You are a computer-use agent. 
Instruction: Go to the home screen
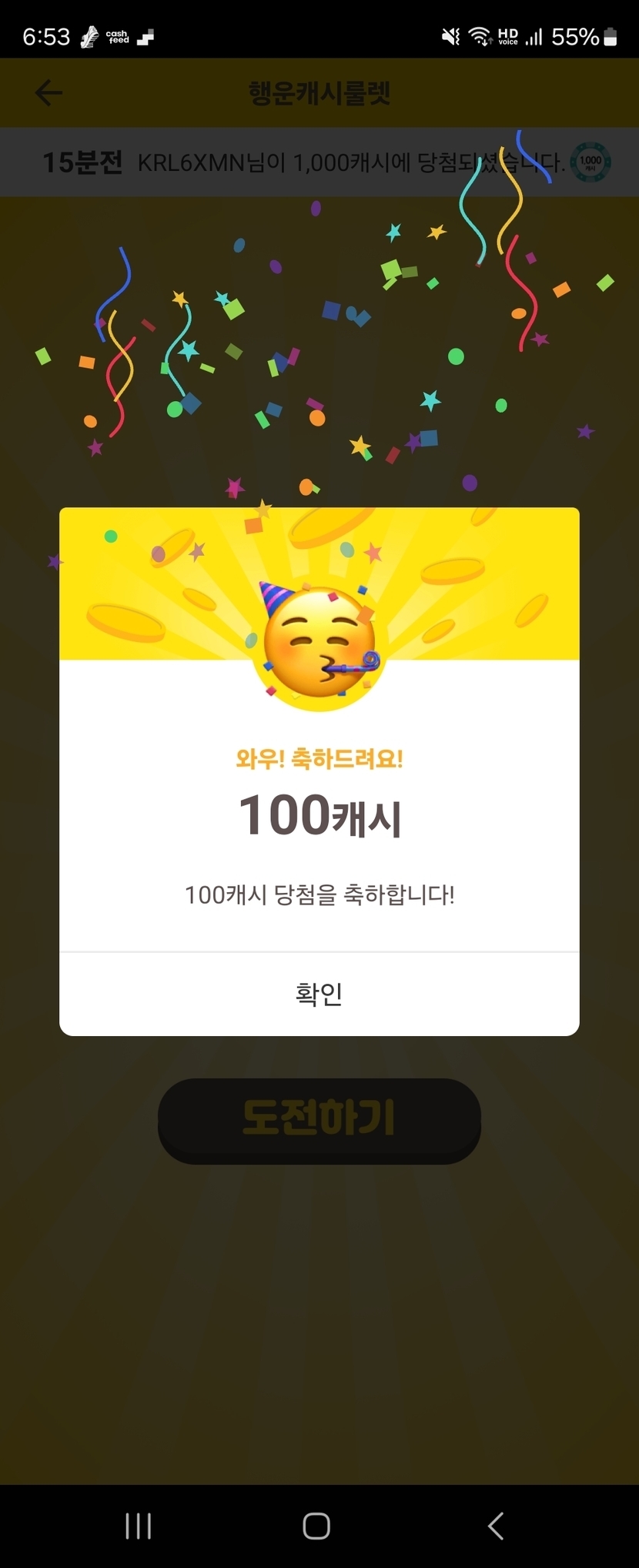coord(316,1525)
